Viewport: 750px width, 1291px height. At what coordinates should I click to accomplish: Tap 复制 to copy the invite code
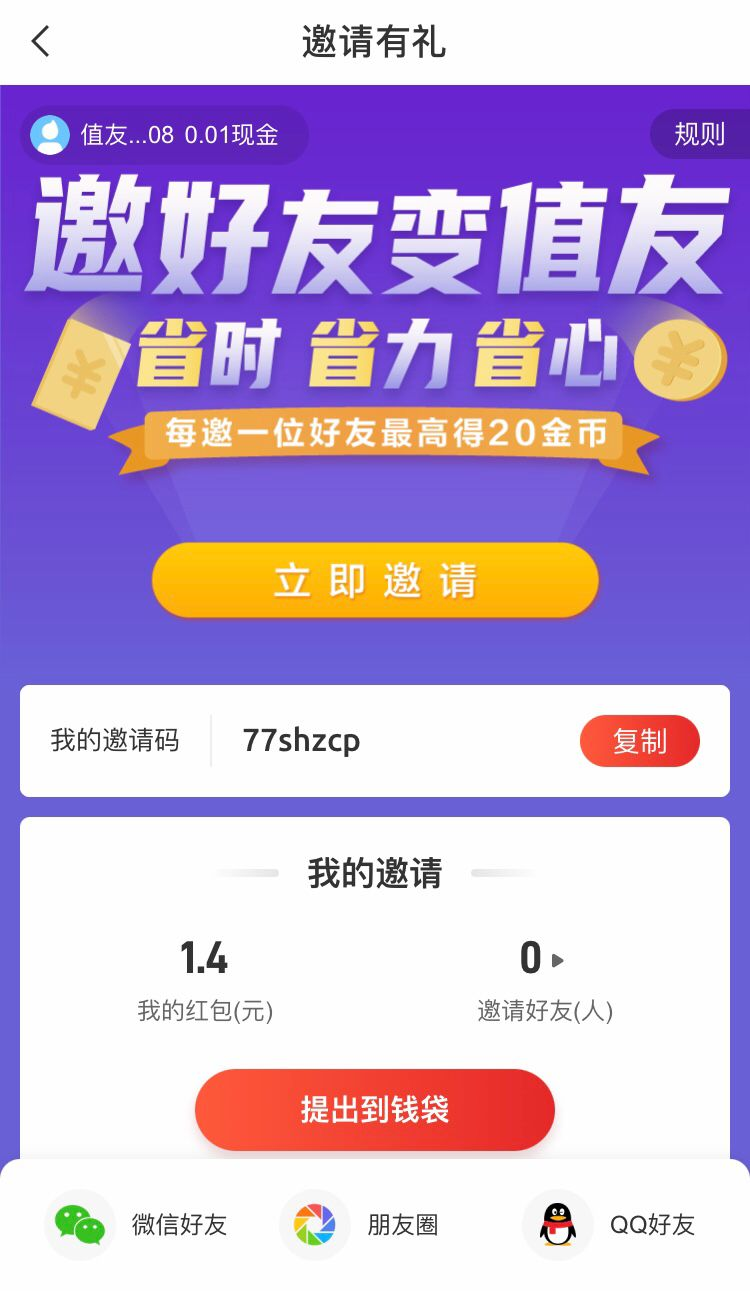coord(640,741)
